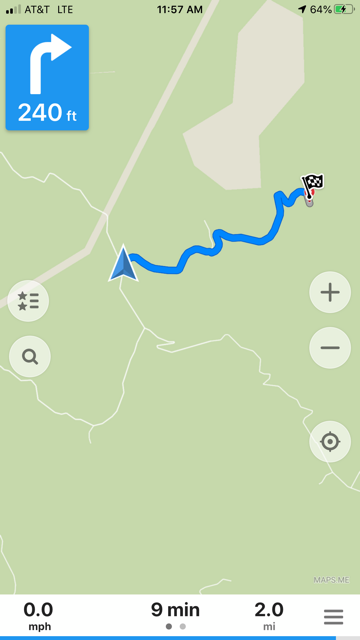Screen dimensions: 360x640
Task: Tap the right-turn 240 ft instruction panel
Action: [x=47, y=78]
